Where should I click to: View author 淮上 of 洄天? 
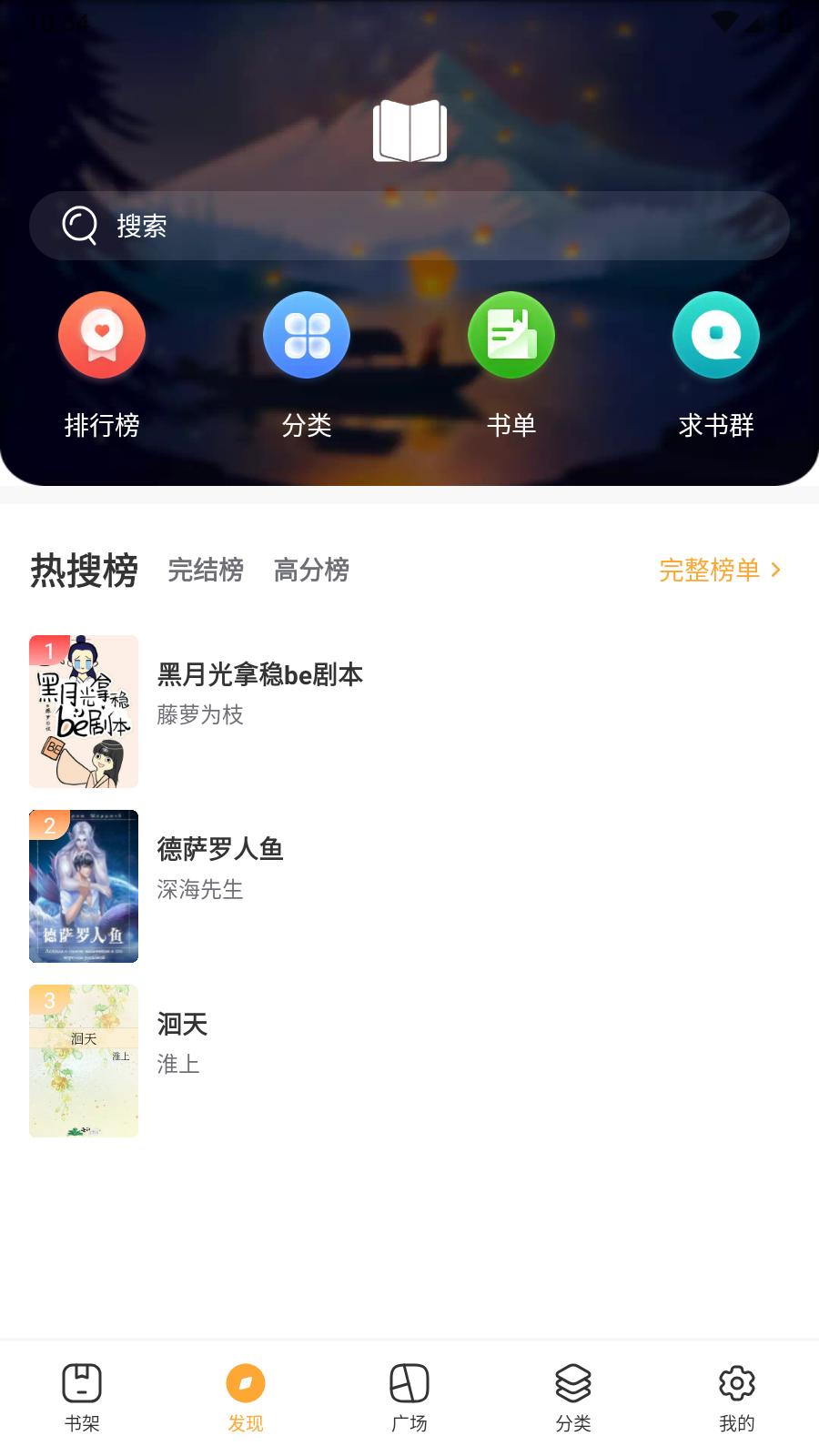pos(179,1064)
